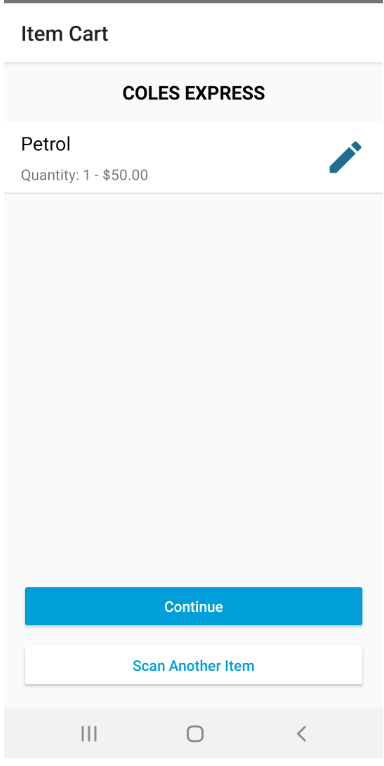The width and height of the screenshot is (384, 766).
Task: Open the Petrol cart item row
Action: [x=193, y=158]
